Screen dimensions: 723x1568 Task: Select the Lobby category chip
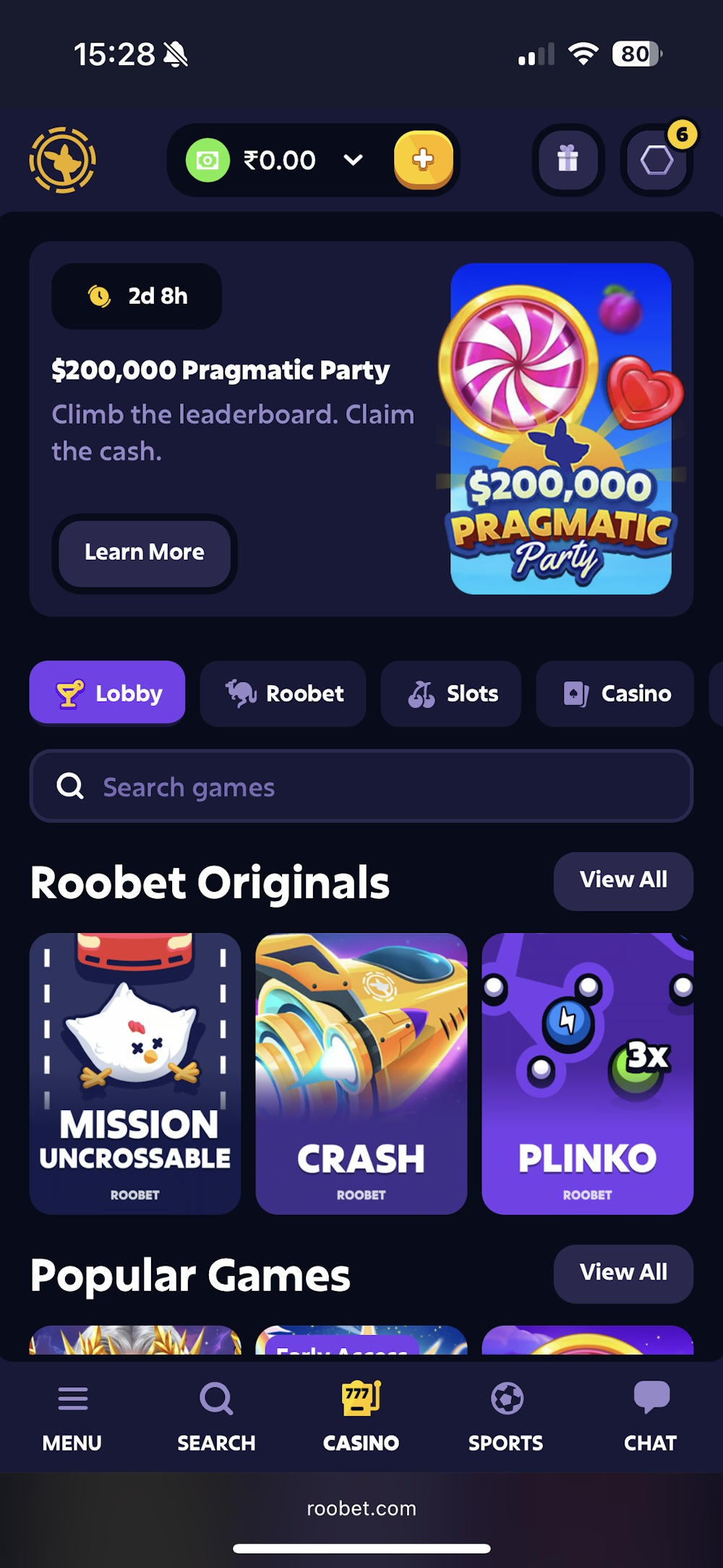click(x=108, y=694)
